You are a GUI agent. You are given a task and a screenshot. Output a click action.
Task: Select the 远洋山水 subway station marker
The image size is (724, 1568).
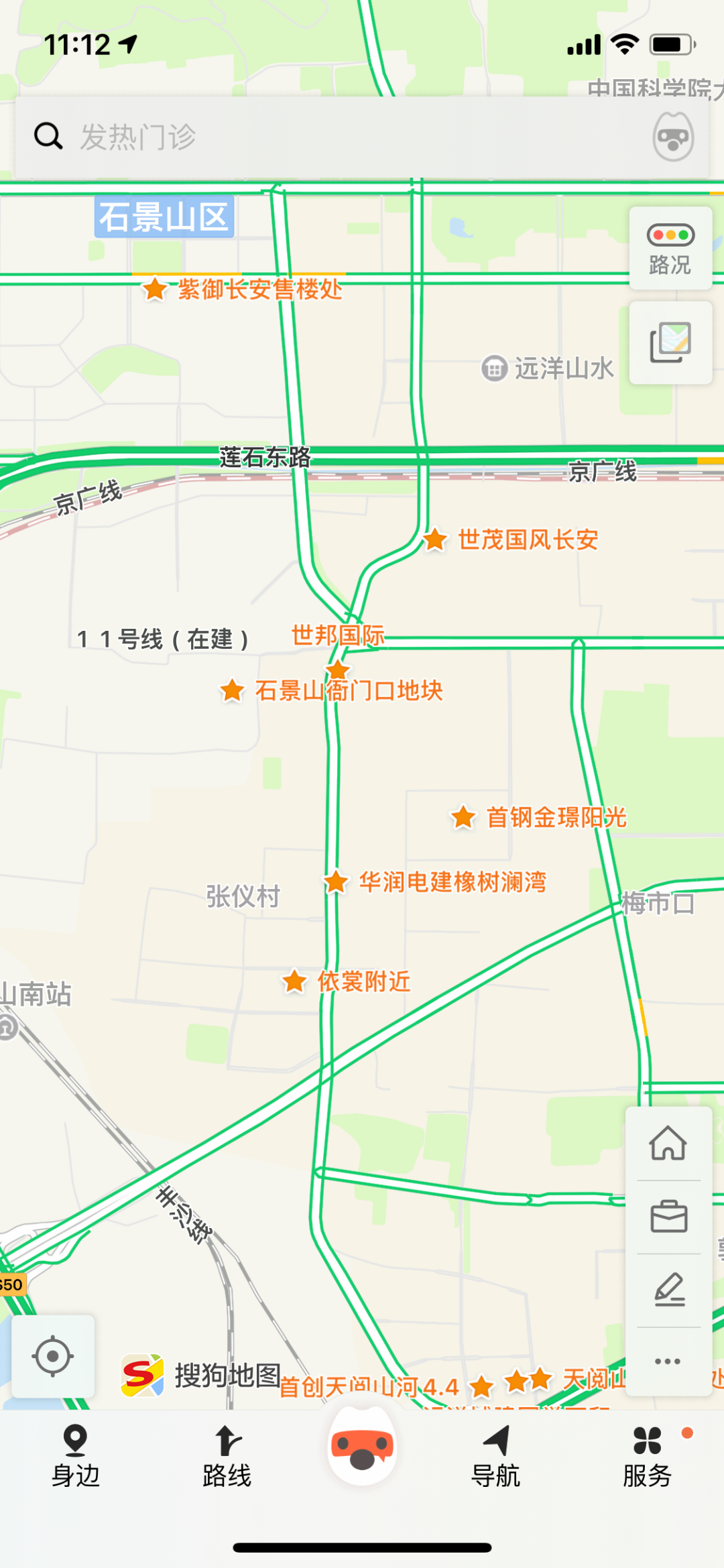[494, 368]
